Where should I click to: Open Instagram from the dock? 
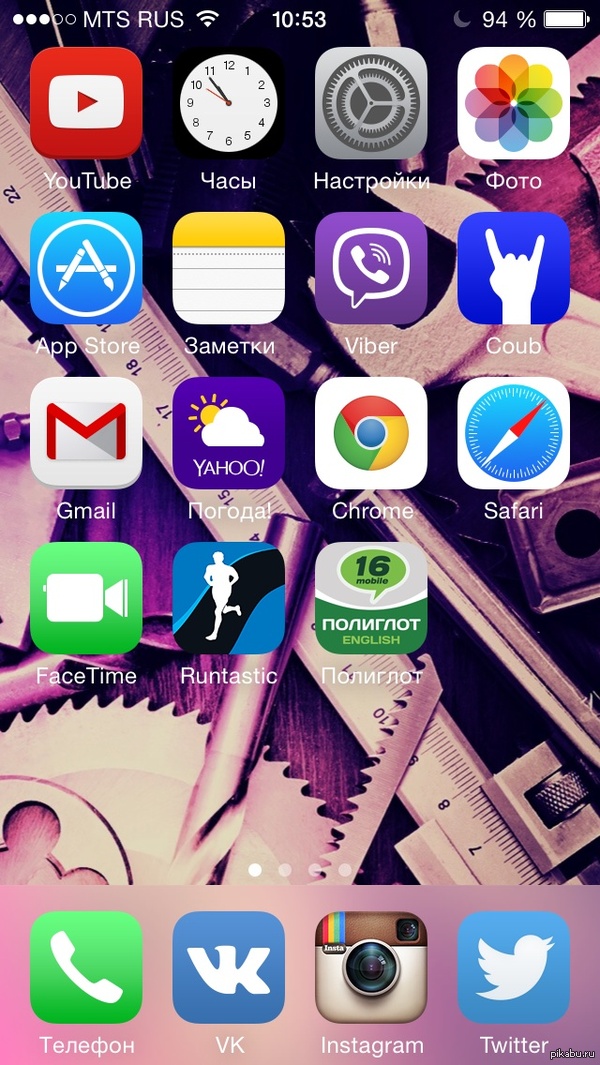point(371,967)
